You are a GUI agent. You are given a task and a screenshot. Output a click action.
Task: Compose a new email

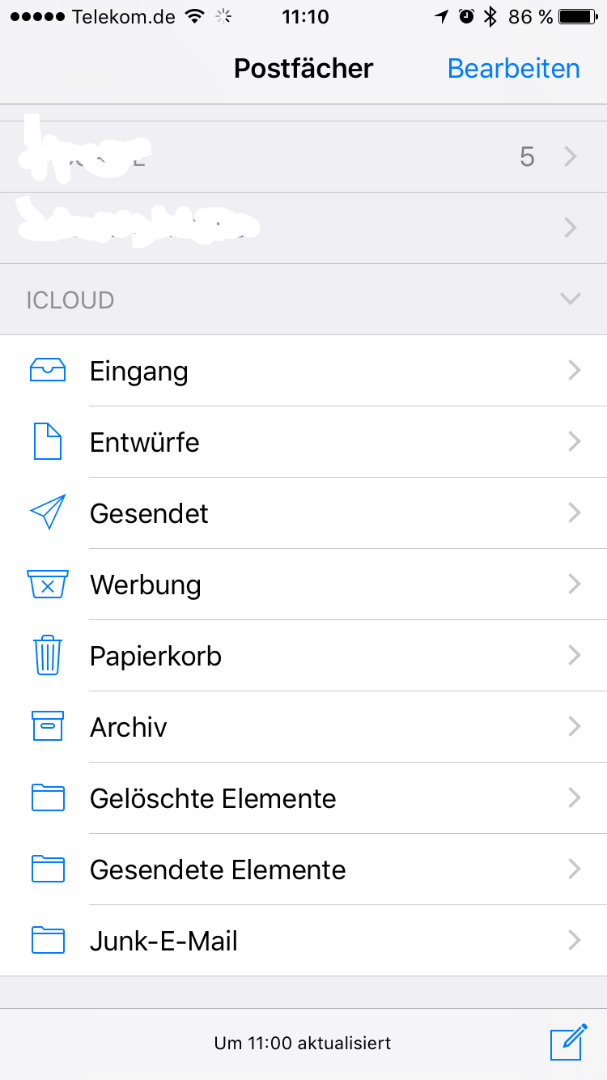pyautogui.click(x=568, y=1043)
